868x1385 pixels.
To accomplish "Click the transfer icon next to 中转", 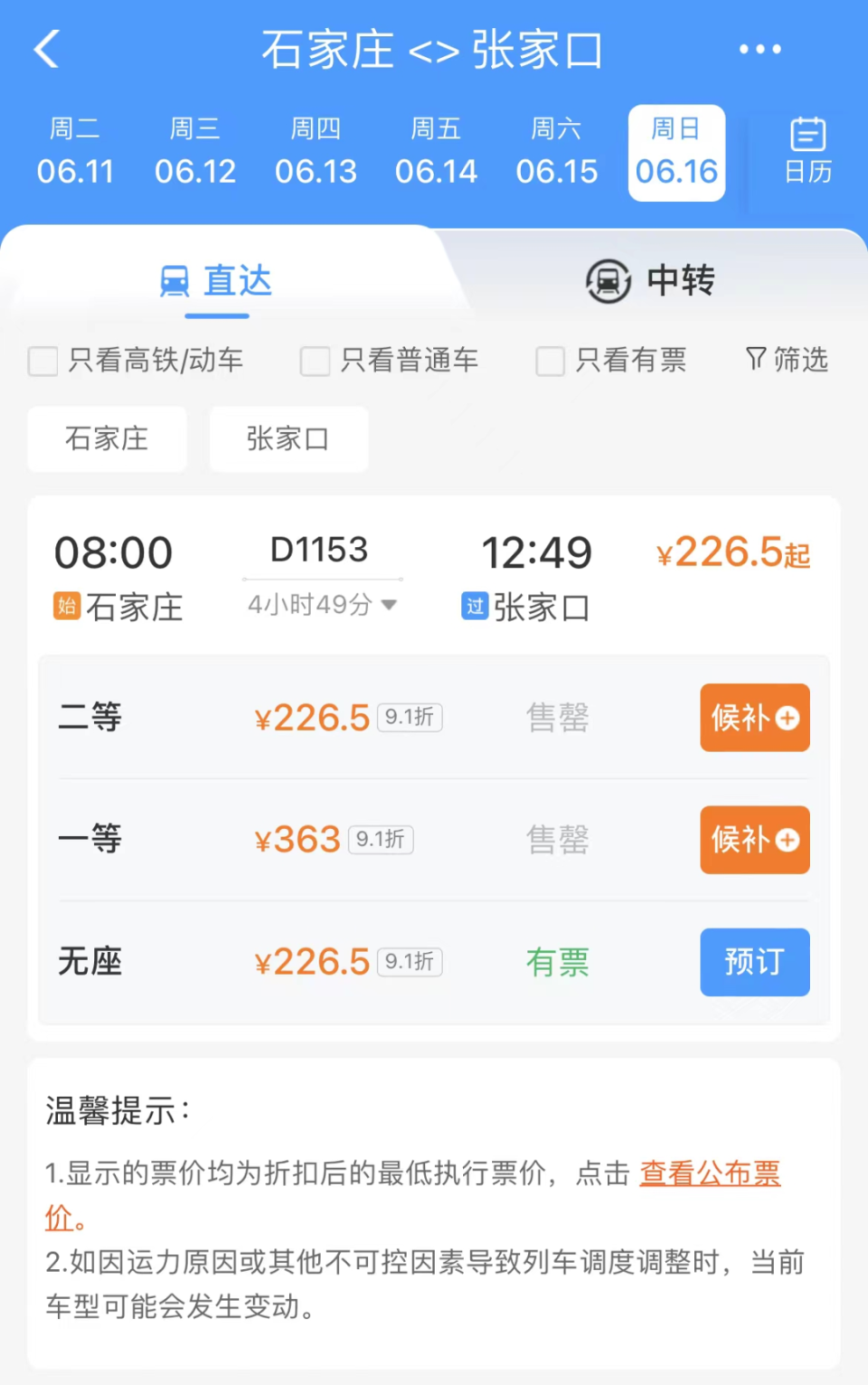I will tap(608, 281).
